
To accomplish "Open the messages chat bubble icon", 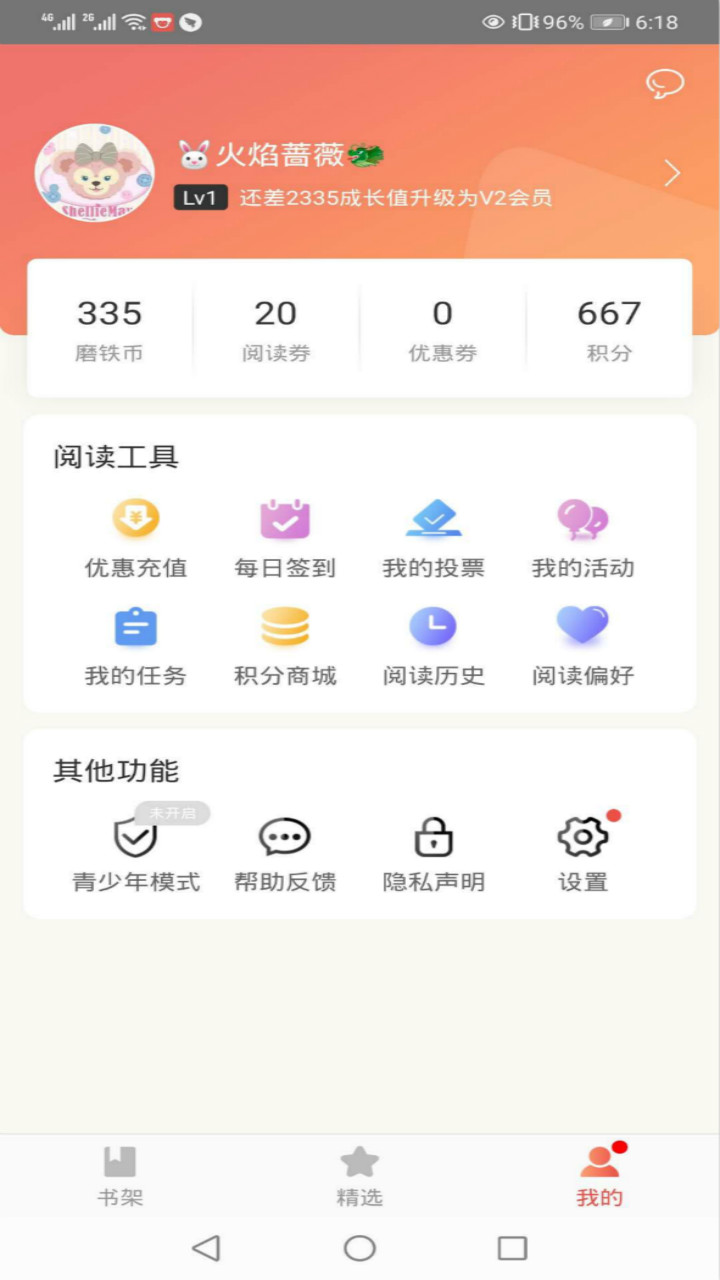I will [664, 84].
